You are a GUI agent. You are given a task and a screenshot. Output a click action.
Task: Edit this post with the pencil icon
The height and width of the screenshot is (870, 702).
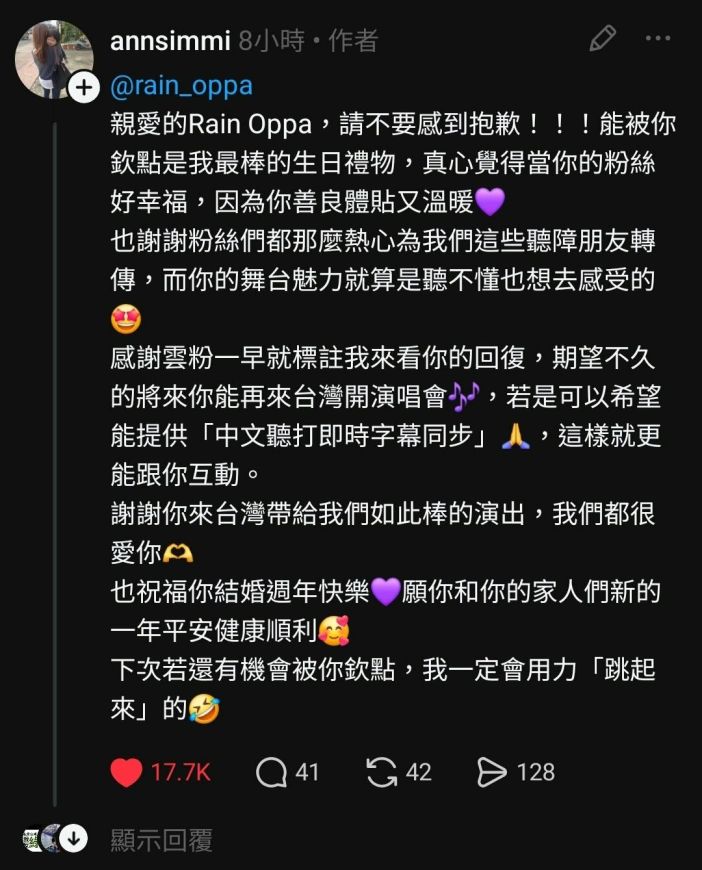pos(602,40)
